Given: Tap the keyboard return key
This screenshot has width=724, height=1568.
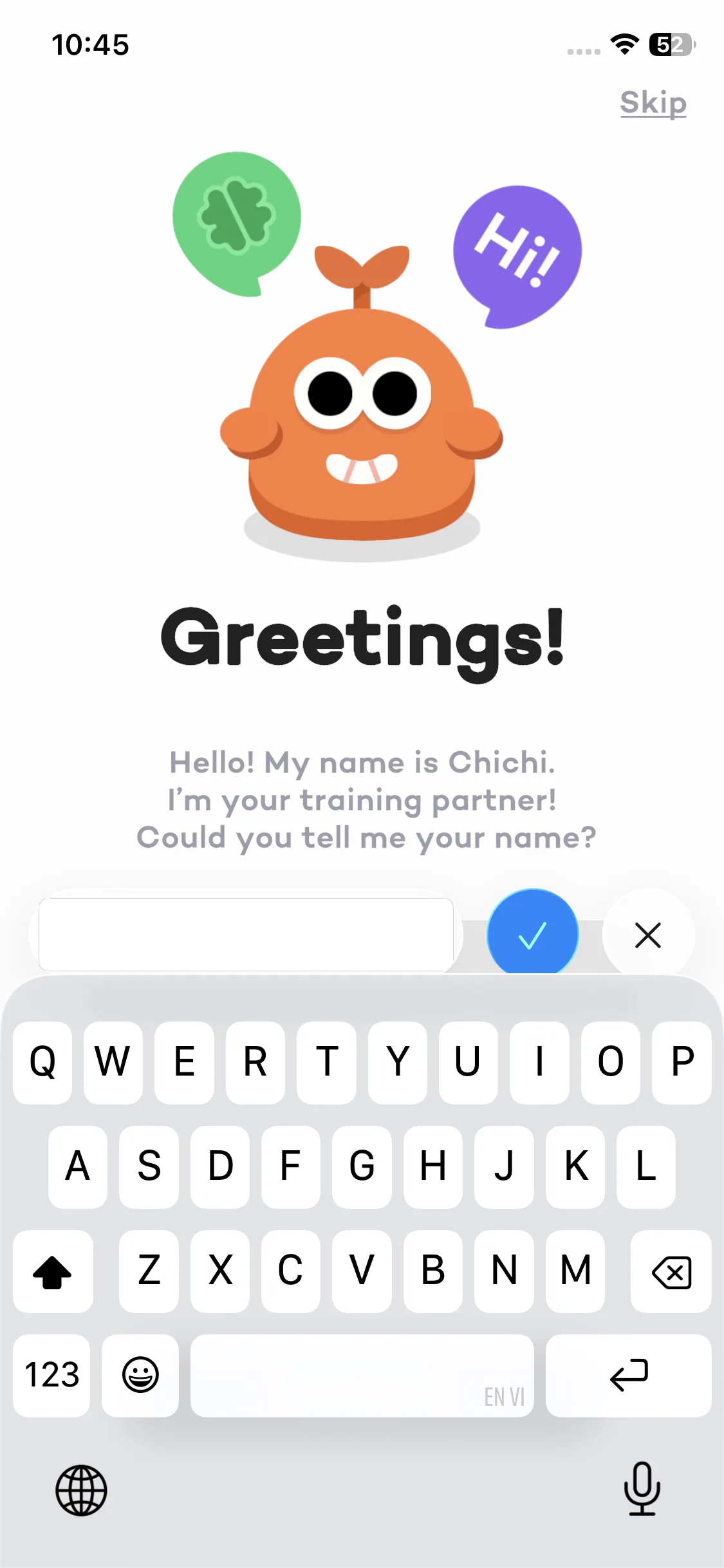Looking at the screenshot, I should [628, 1375].
